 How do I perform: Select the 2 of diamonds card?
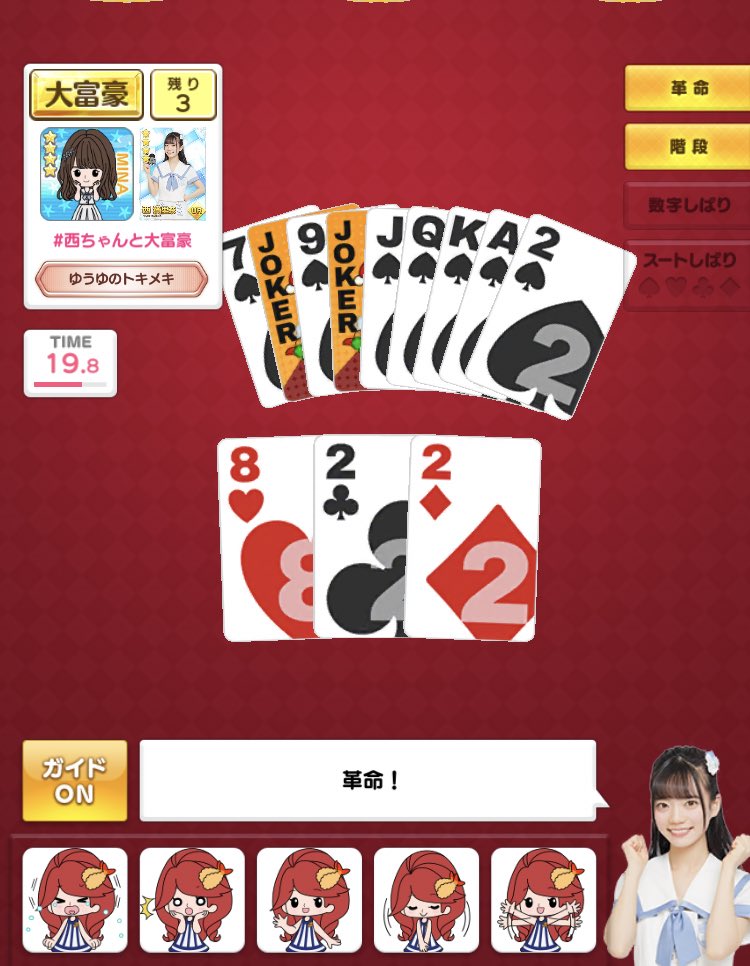(473, 538)
